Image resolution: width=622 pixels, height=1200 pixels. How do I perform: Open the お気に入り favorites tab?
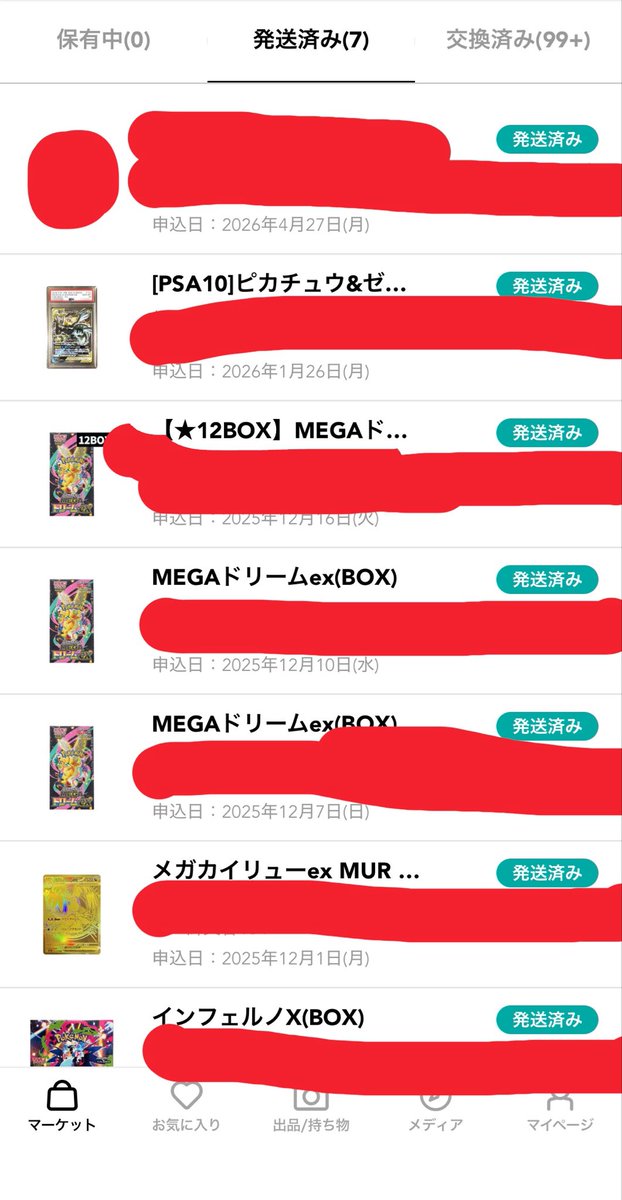click(x=186, y=1106)
